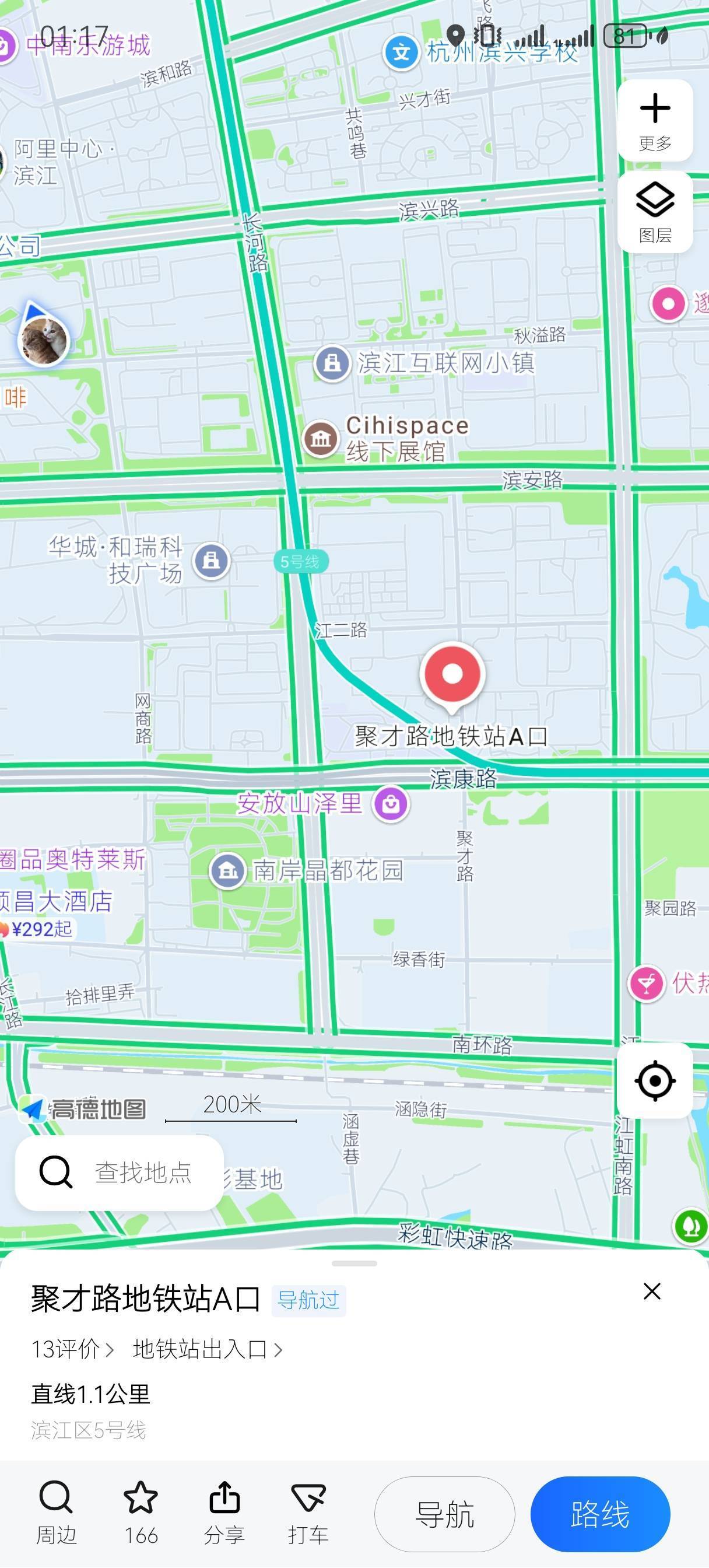Open the 13评价 reviews link
Viewport: 709px width, 1568px height.
tap(72, 1349)
